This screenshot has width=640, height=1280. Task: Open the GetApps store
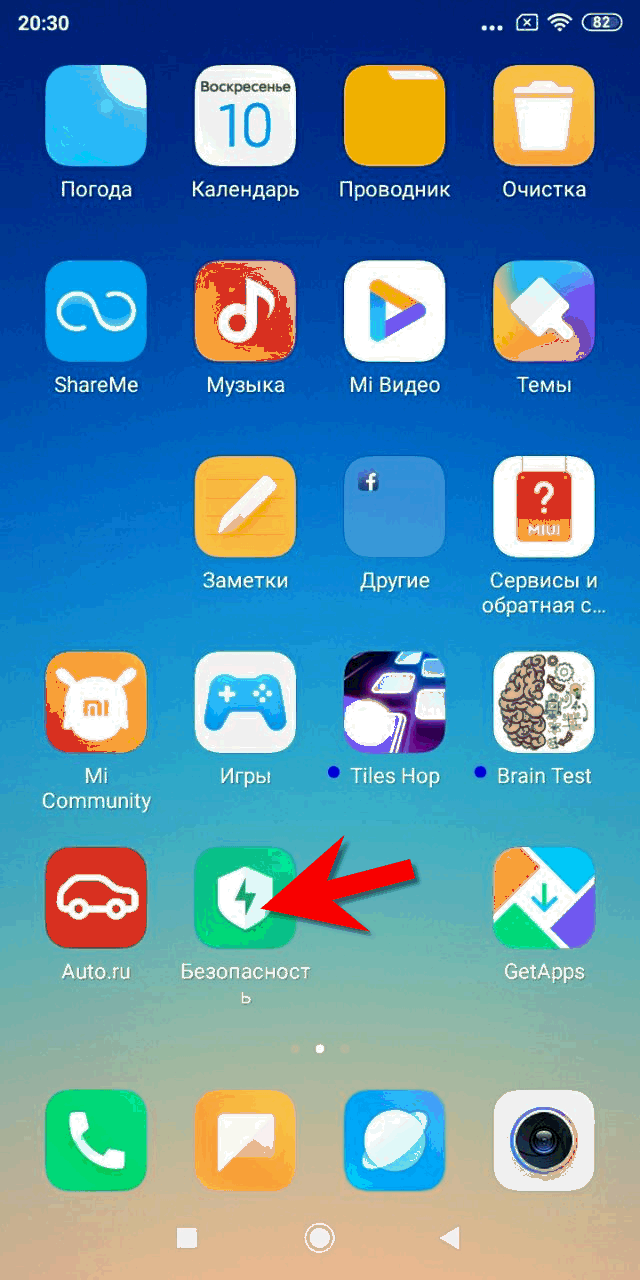pos(544,898)
